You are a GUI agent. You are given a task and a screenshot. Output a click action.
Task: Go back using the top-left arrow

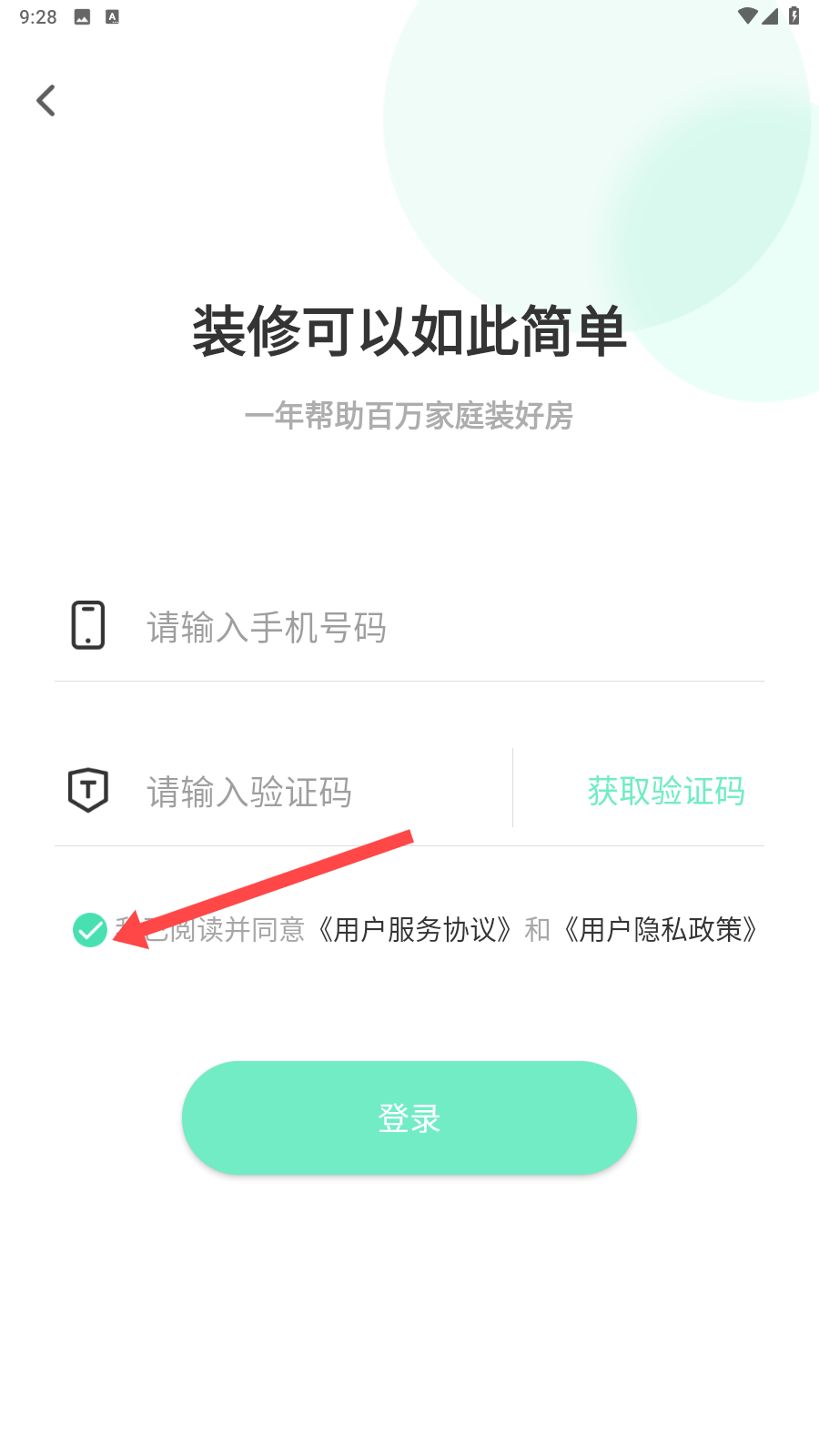pos(45,100)
